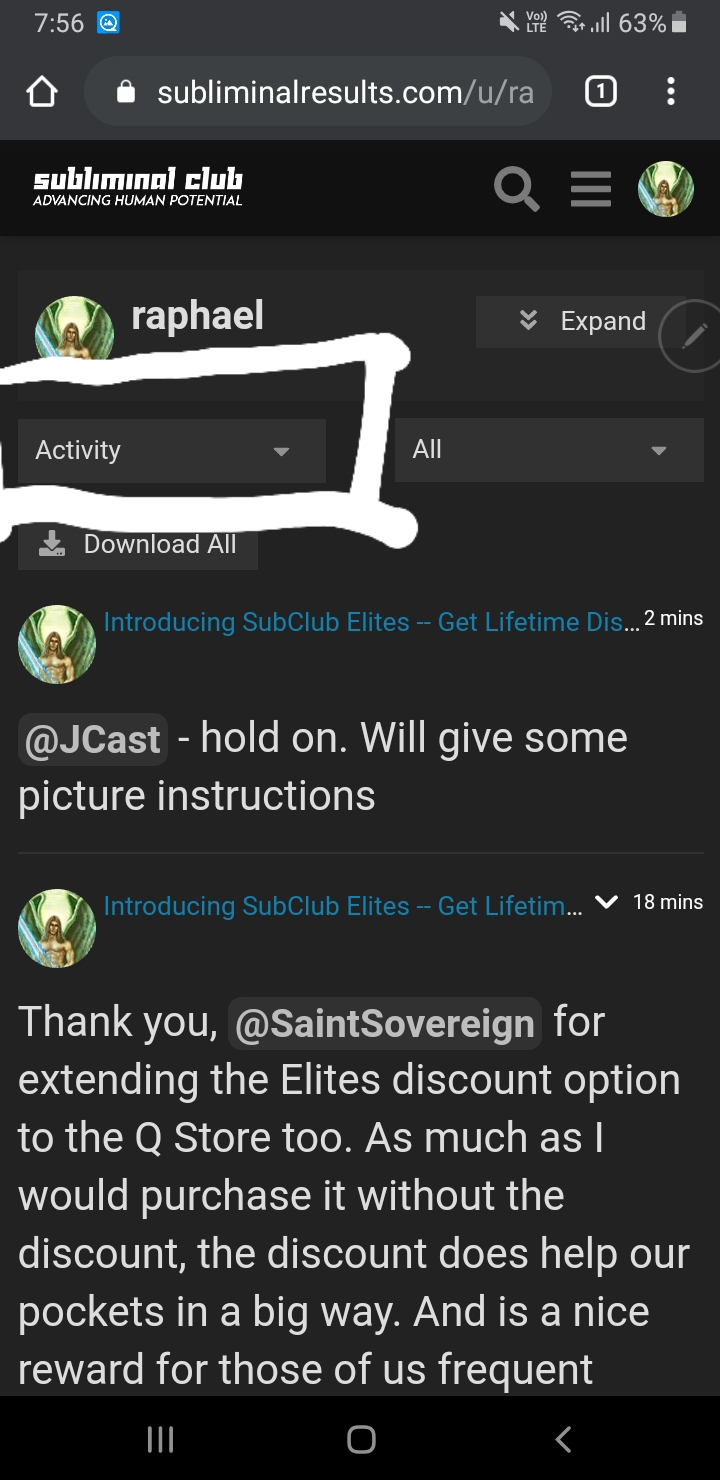Open the @JCast mention
The image size is (720, 1480).
click(x=93, y=739)
